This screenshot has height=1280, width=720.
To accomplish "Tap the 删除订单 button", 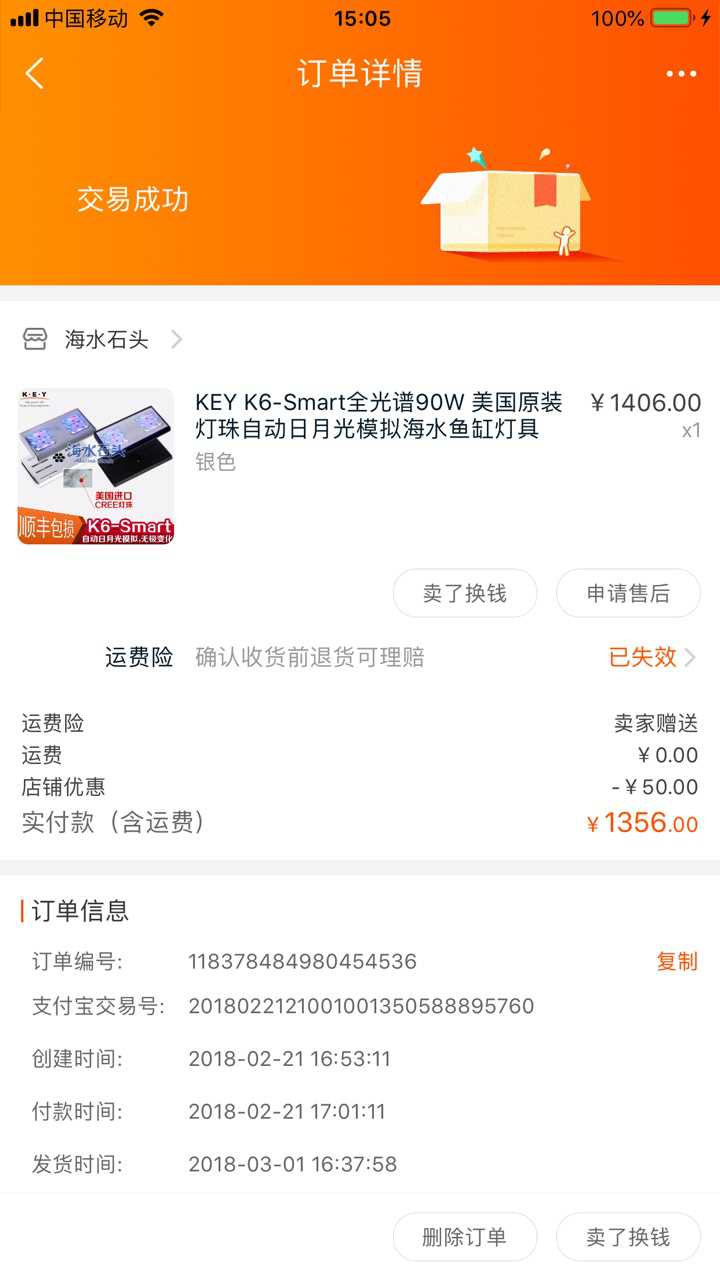I will (465, 1237).
